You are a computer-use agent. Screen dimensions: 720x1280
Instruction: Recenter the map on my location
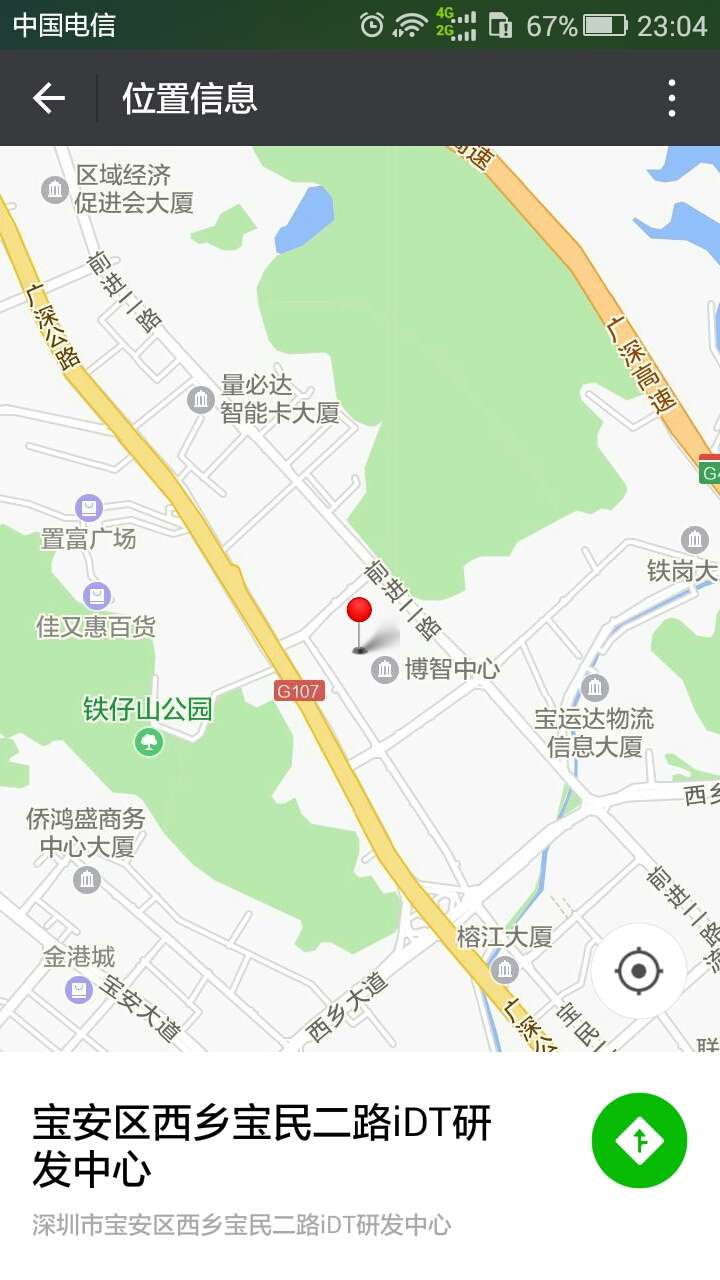[639, 970]
